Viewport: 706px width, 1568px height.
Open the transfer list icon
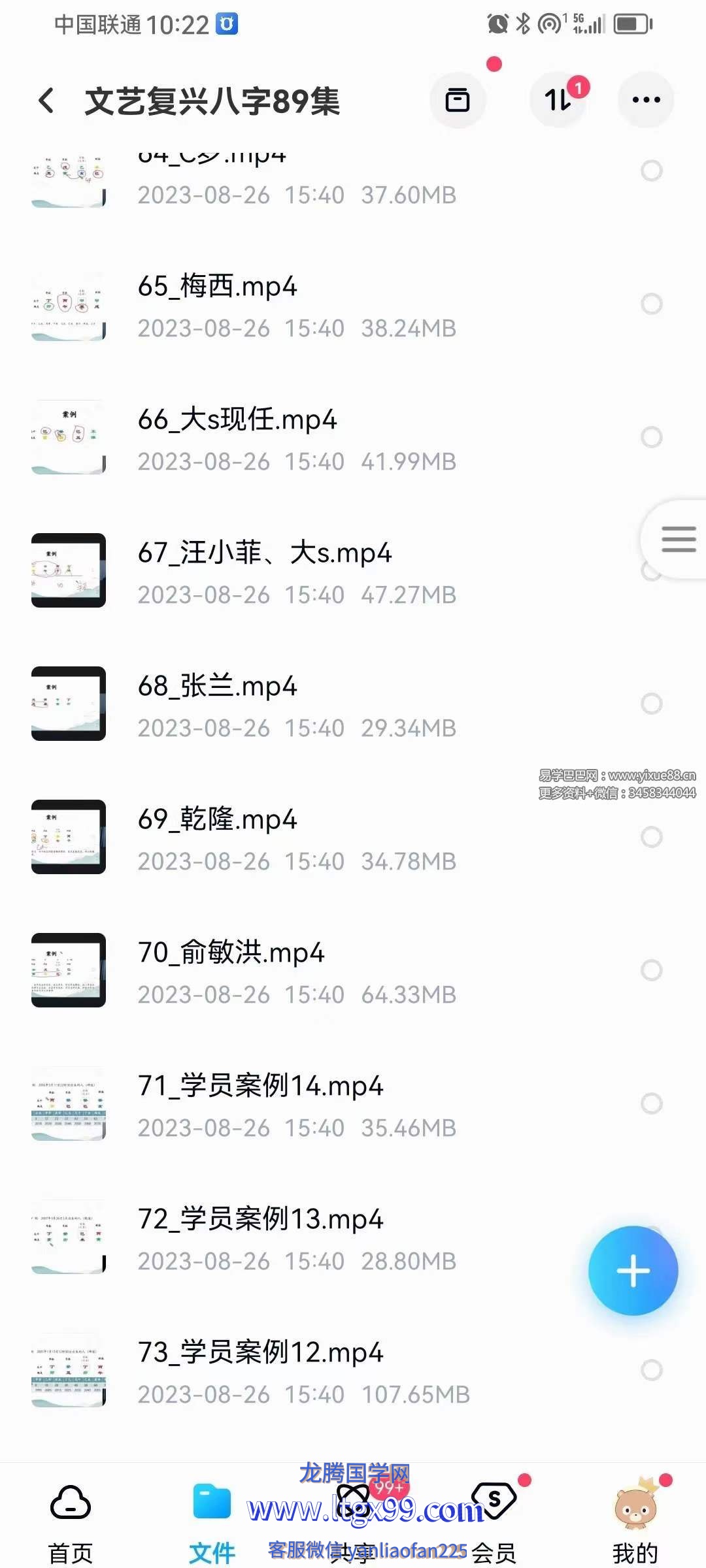pos(558,100)
